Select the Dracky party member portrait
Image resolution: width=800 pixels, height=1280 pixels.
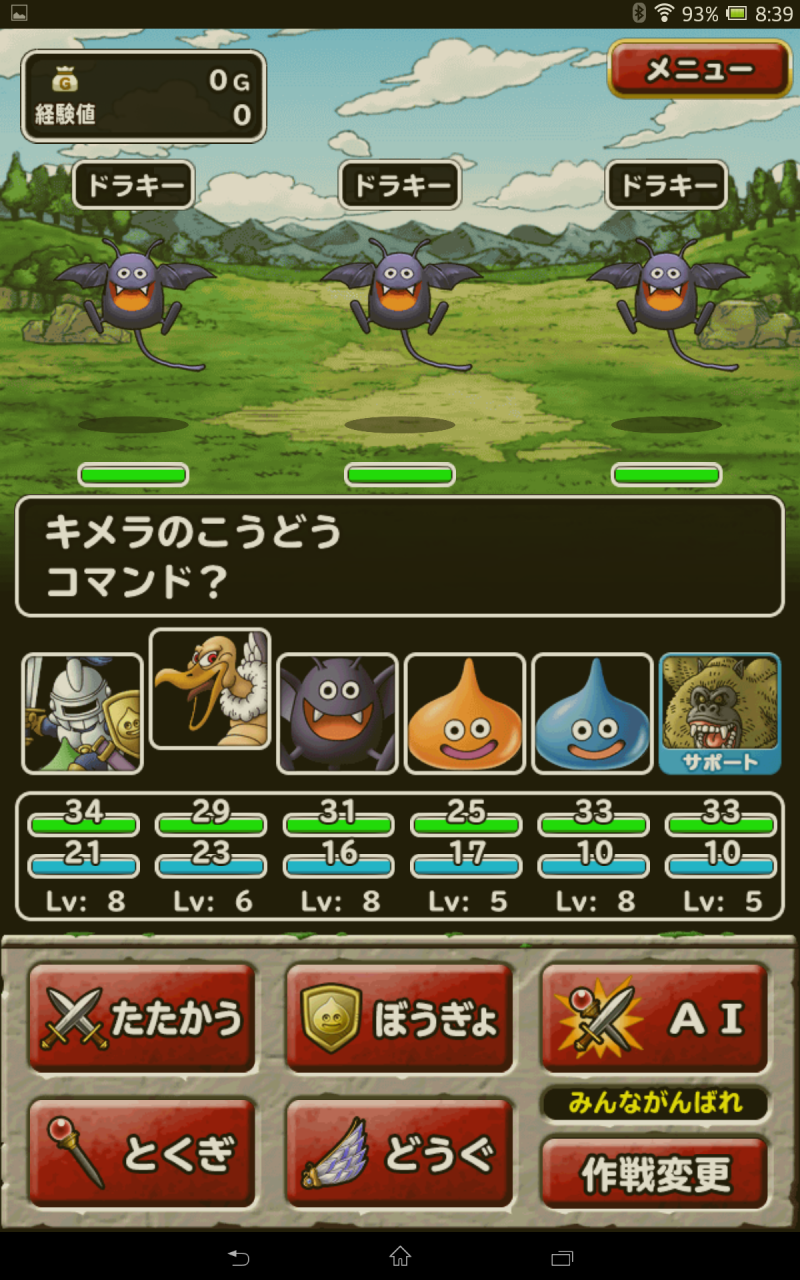pyautogui.click(x=337, y=714)
